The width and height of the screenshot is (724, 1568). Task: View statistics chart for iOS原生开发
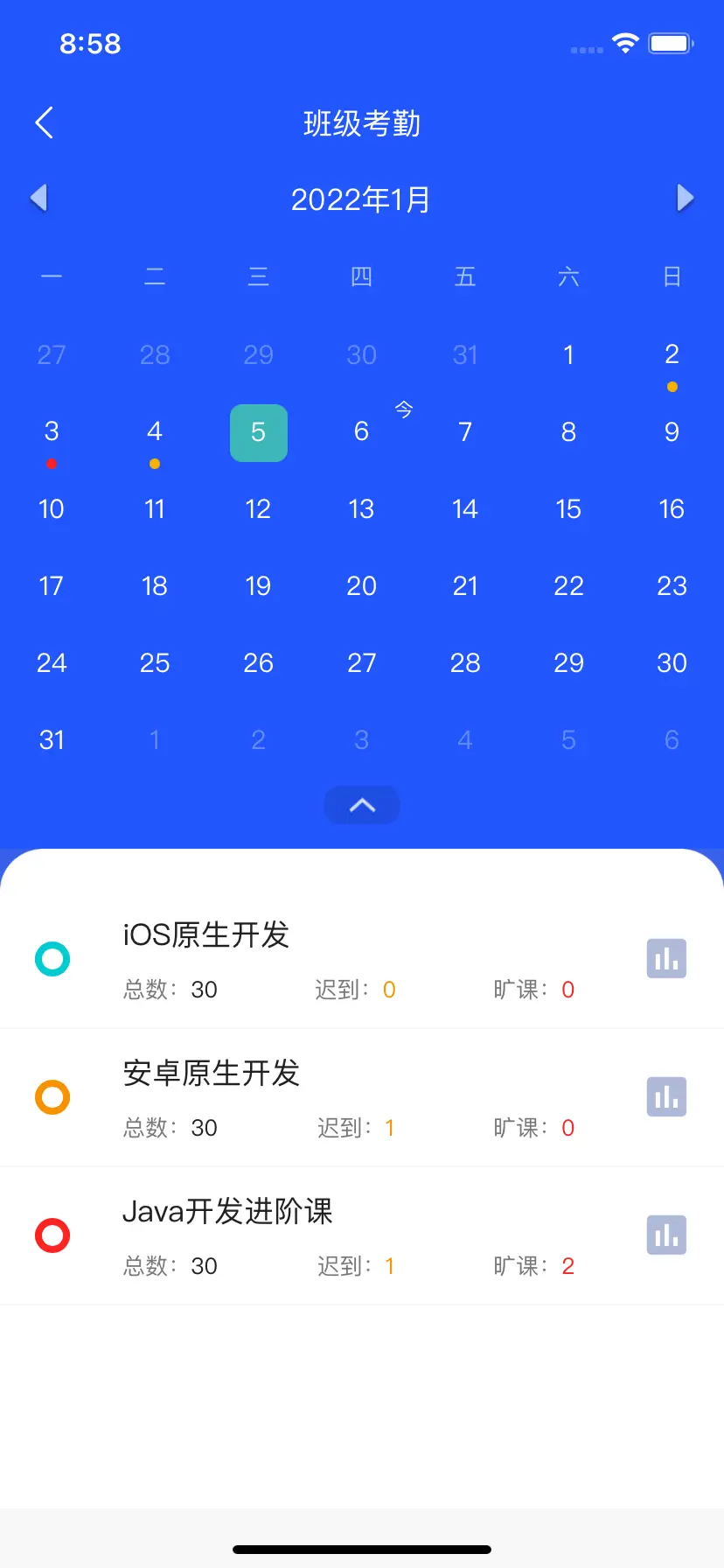(x=666, y=959)
